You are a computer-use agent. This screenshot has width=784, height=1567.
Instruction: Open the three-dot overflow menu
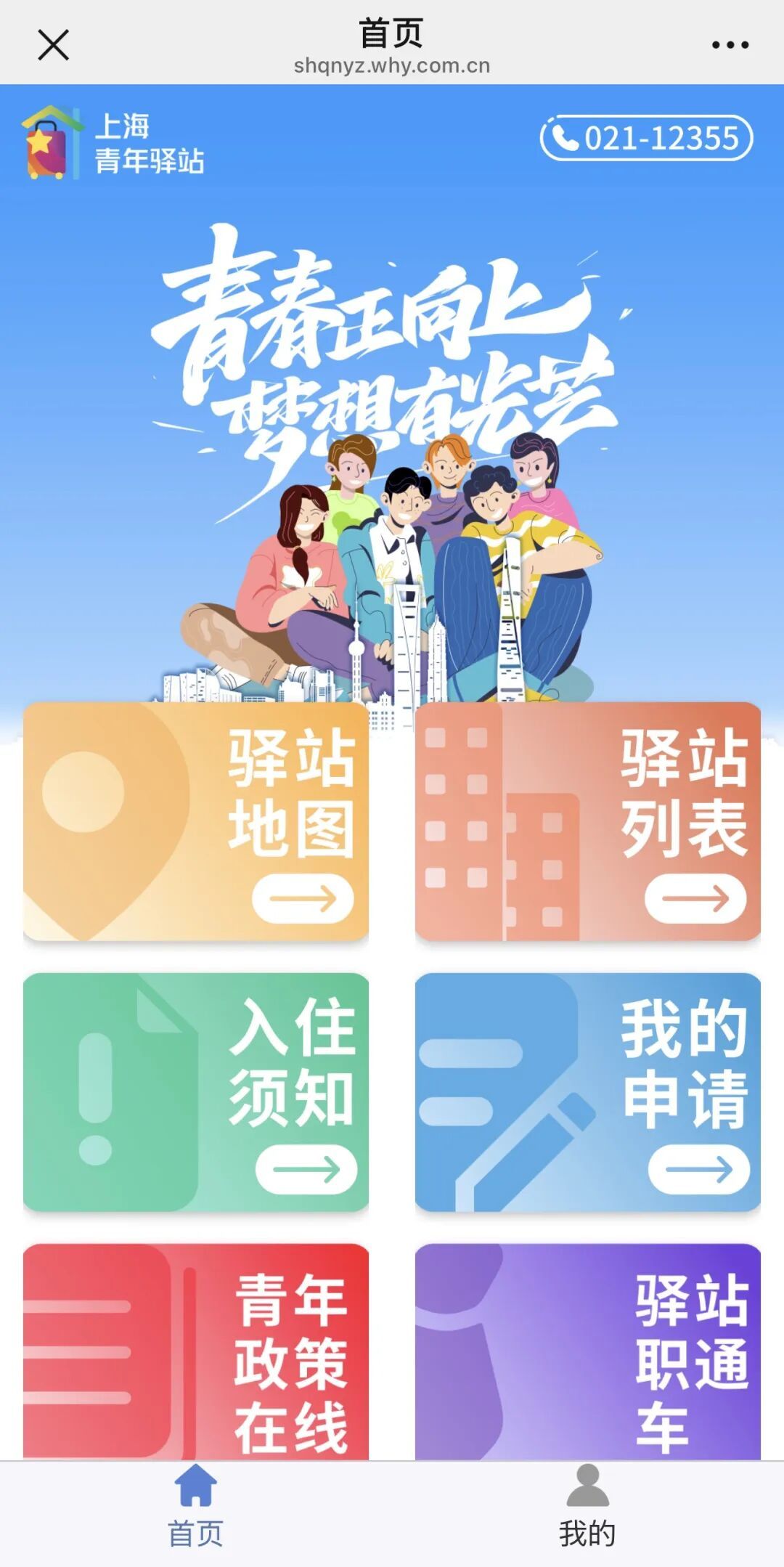pyautogui.click(x=730, y=45)
